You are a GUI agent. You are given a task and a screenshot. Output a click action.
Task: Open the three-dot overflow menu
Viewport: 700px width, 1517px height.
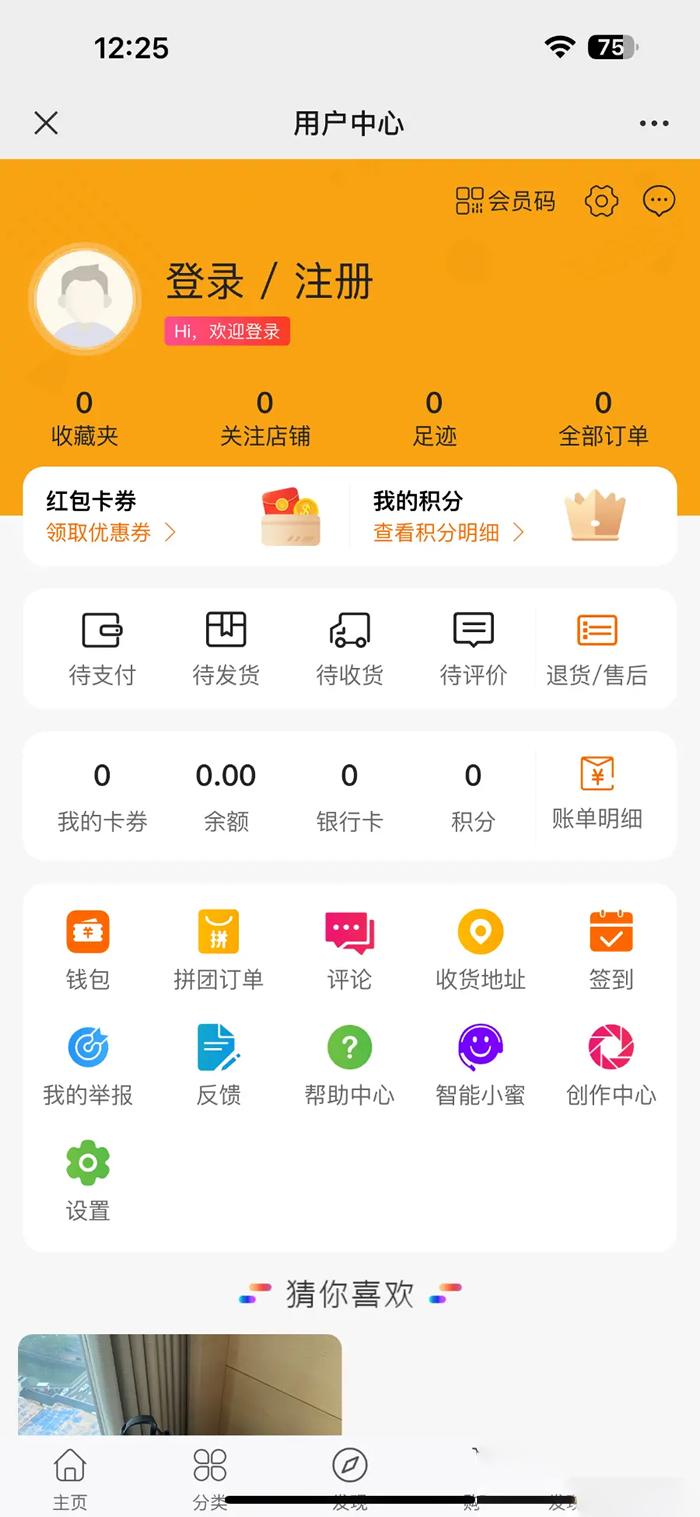coord(654,123)
